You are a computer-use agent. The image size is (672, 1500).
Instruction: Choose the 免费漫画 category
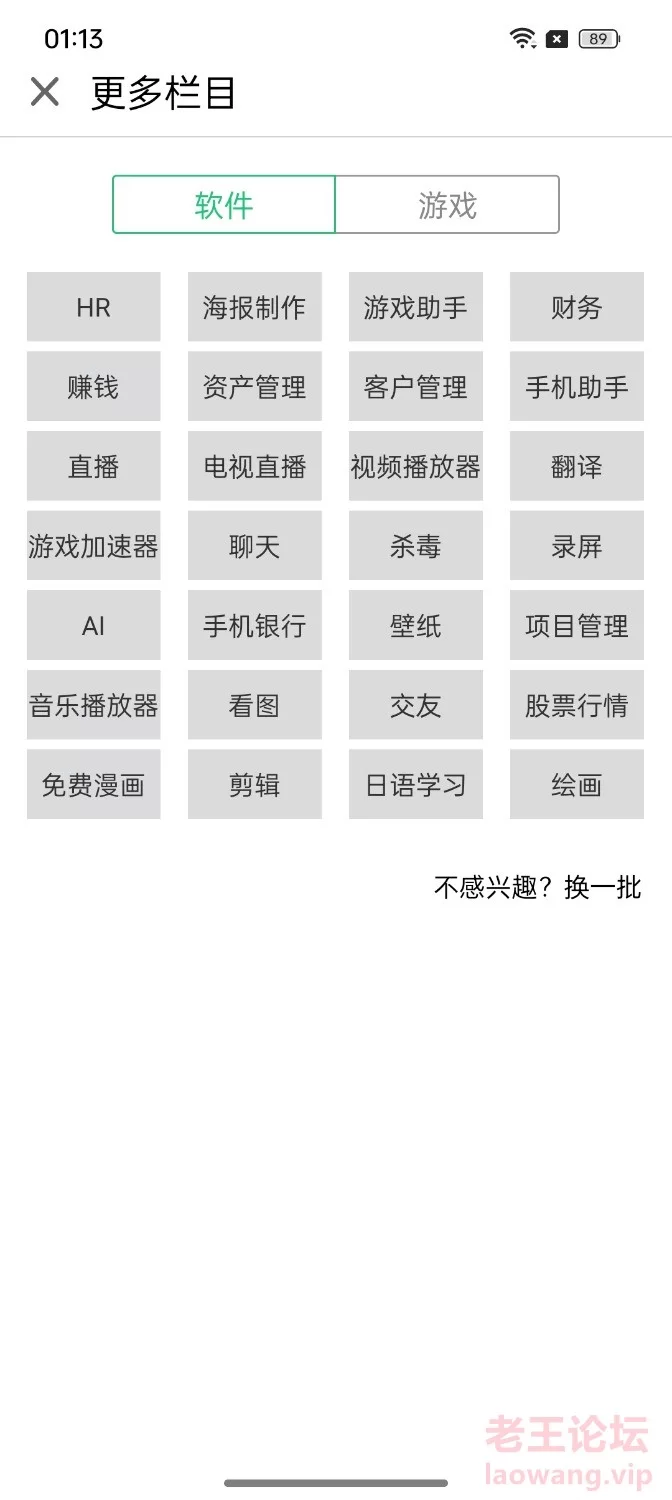[93, 785]
